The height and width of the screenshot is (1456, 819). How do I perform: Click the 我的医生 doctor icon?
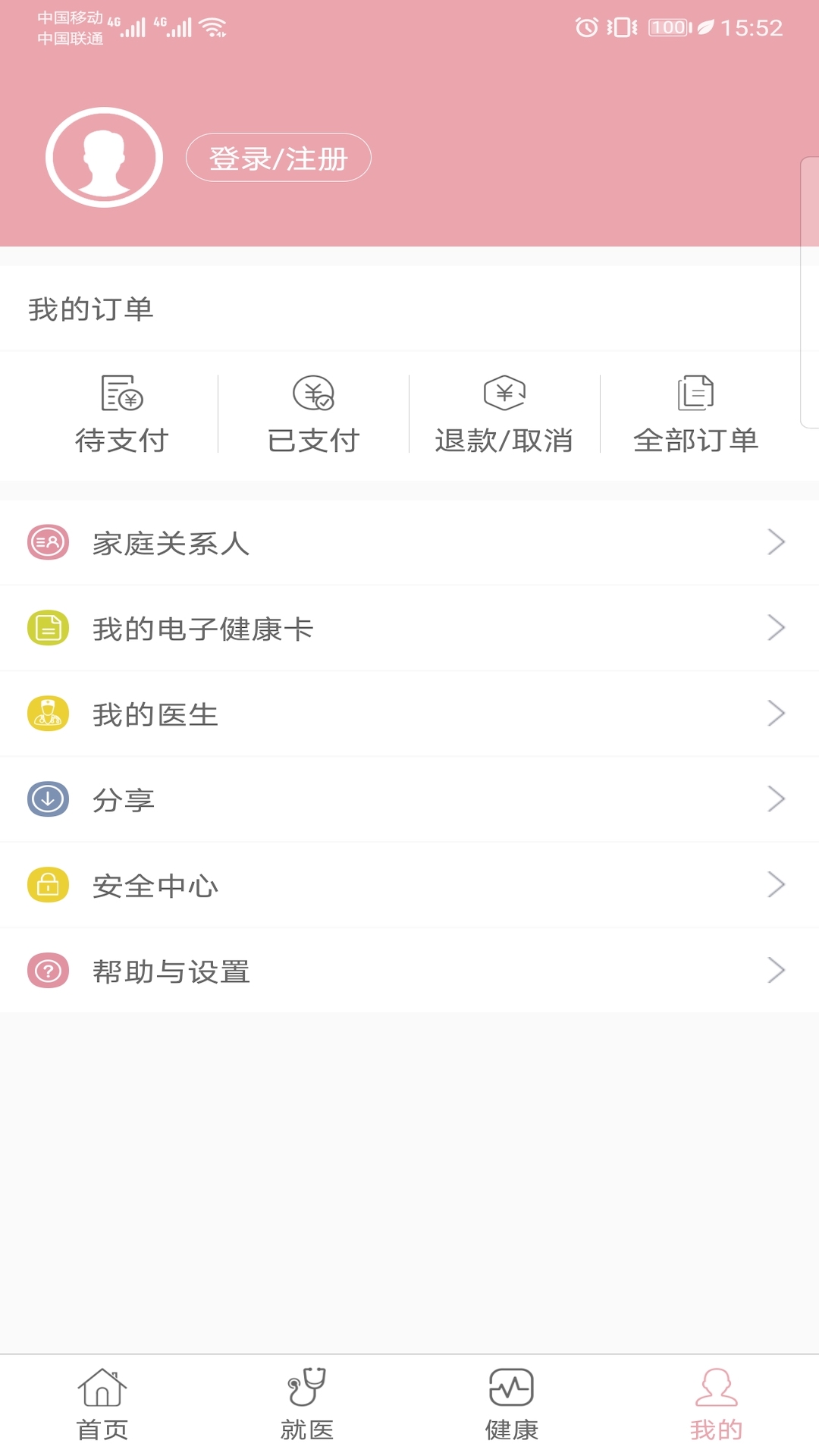click(x=47, y=714)
